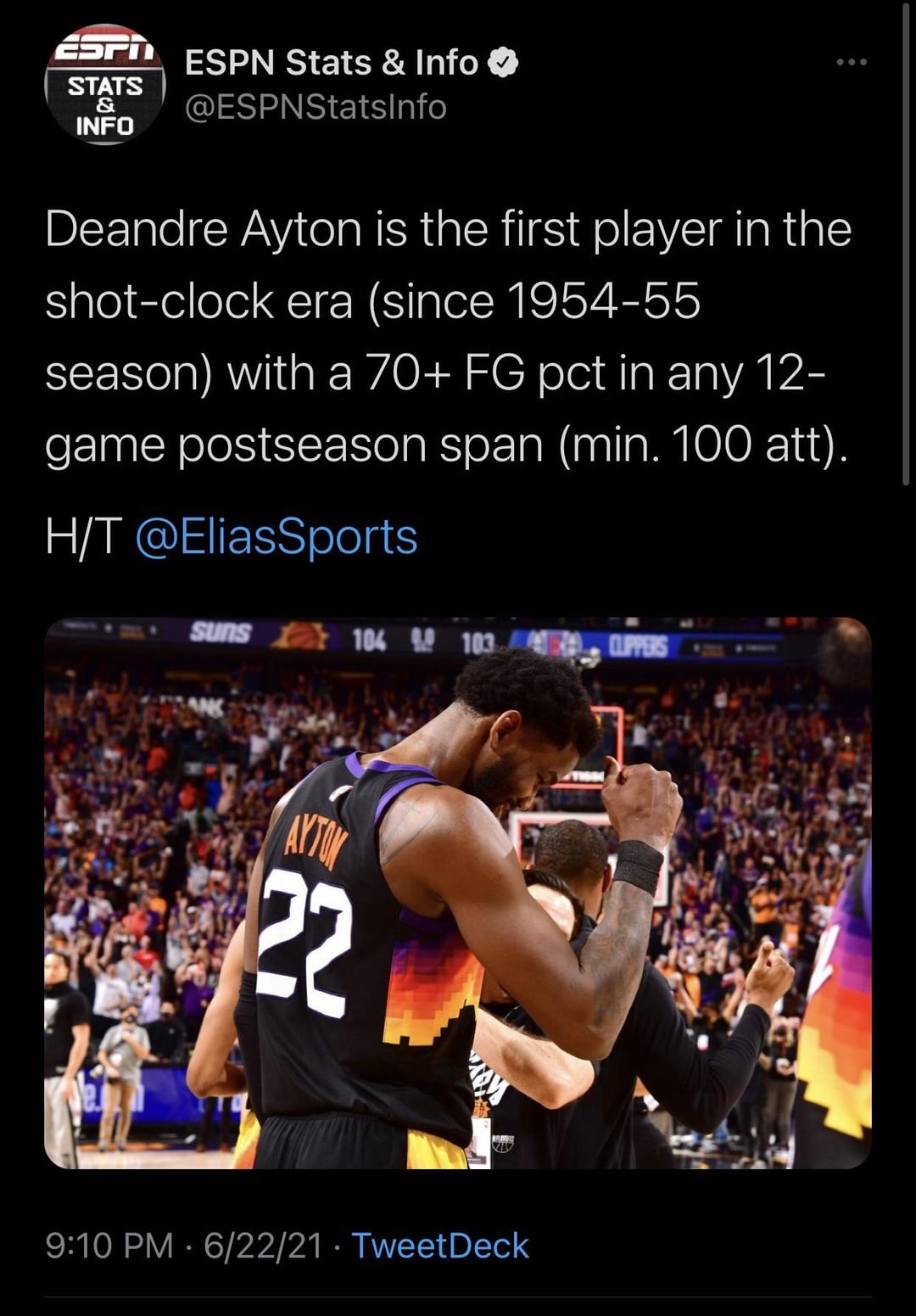View the Deandre Ayton photo full screen
The height and width of the screenshot is (1316, 916).
458,893
